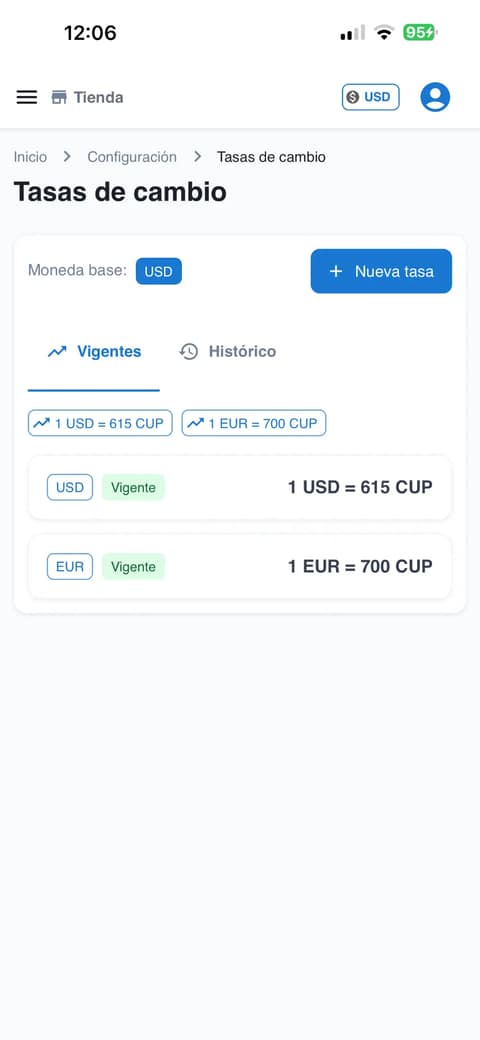Open the USD Vigente rate card
480x1040 pixels.
pyautogui.click(x=240, y=488)
